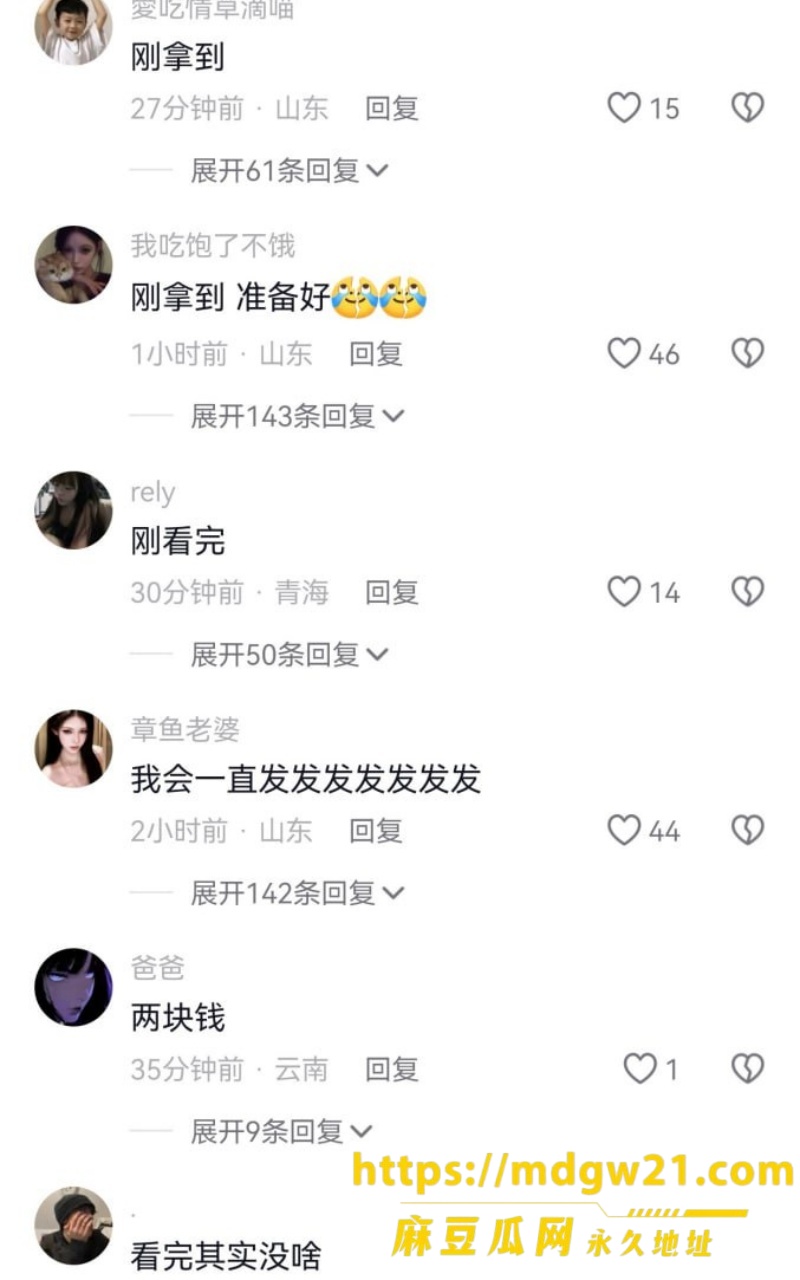The width and height of the screenshot is (800, 1280).
Task: Expand 61 replies under the 27分钟前 comment
Action: (x=289, y=171)
